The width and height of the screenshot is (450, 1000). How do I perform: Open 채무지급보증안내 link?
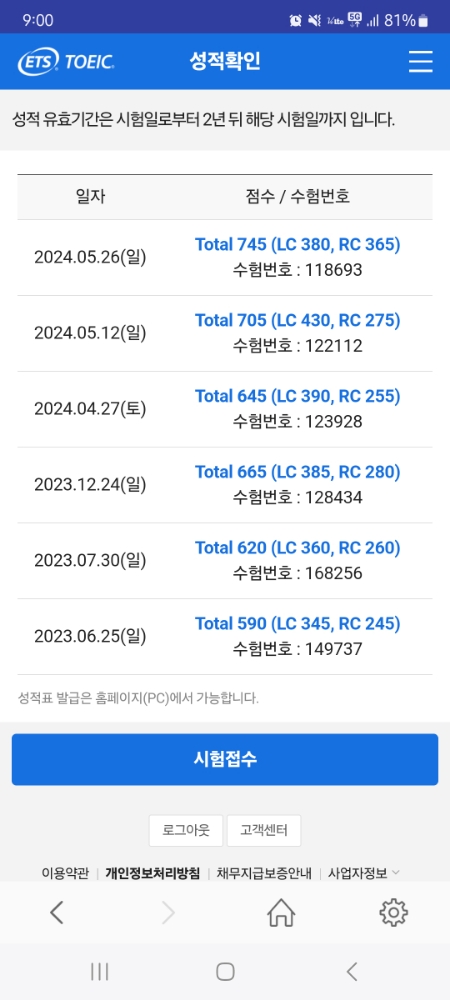pyautogui.click(x=264, y=873)
